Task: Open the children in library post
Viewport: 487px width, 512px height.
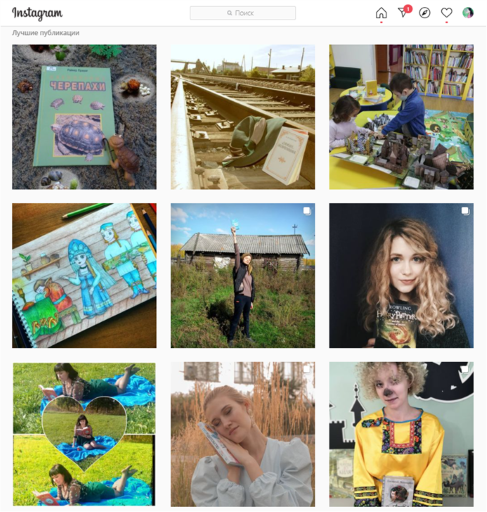Action: click(401, 117)
